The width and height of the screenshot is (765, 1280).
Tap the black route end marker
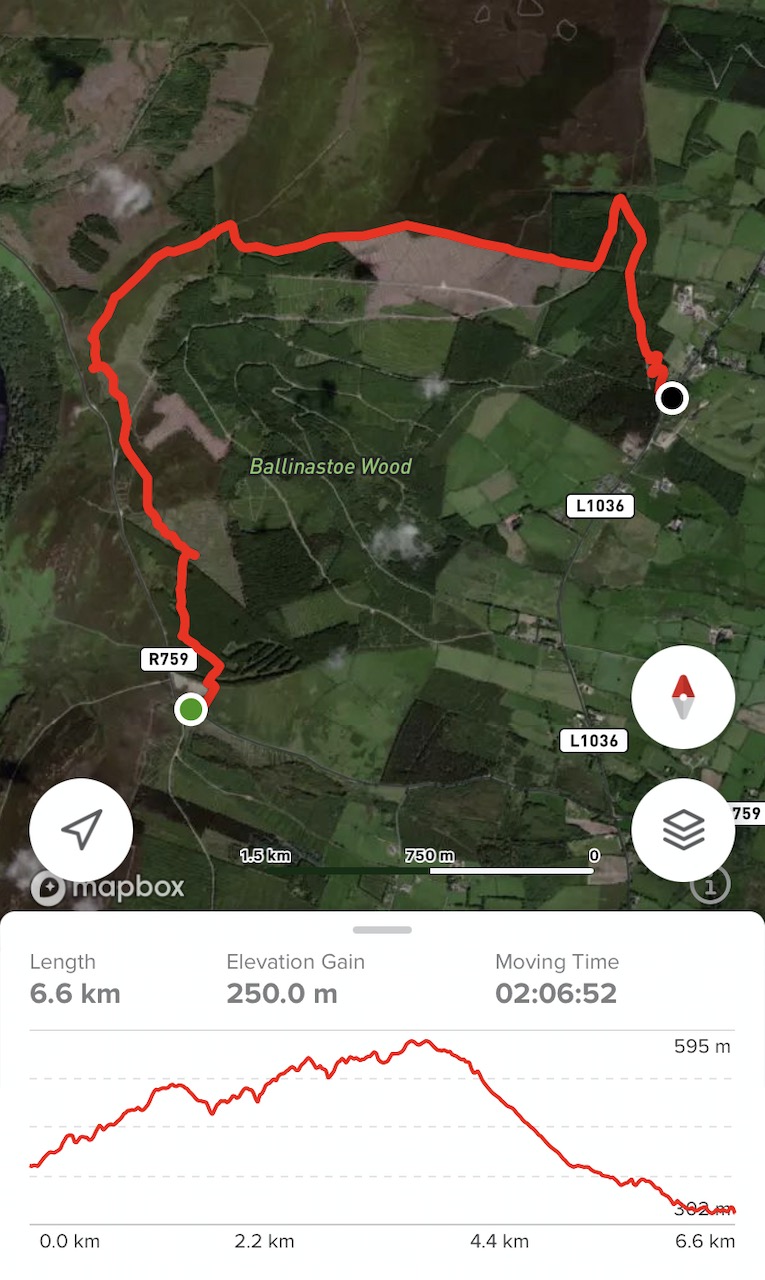pos(673,399)
